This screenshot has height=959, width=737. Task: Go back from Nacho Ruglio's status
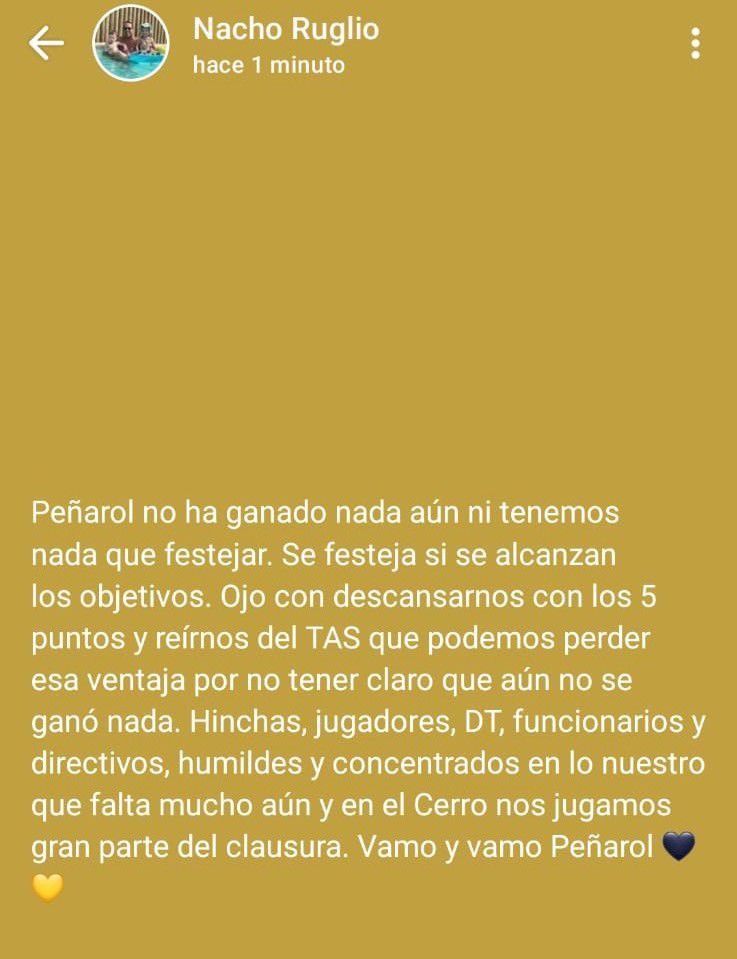[x=46, y=43]
